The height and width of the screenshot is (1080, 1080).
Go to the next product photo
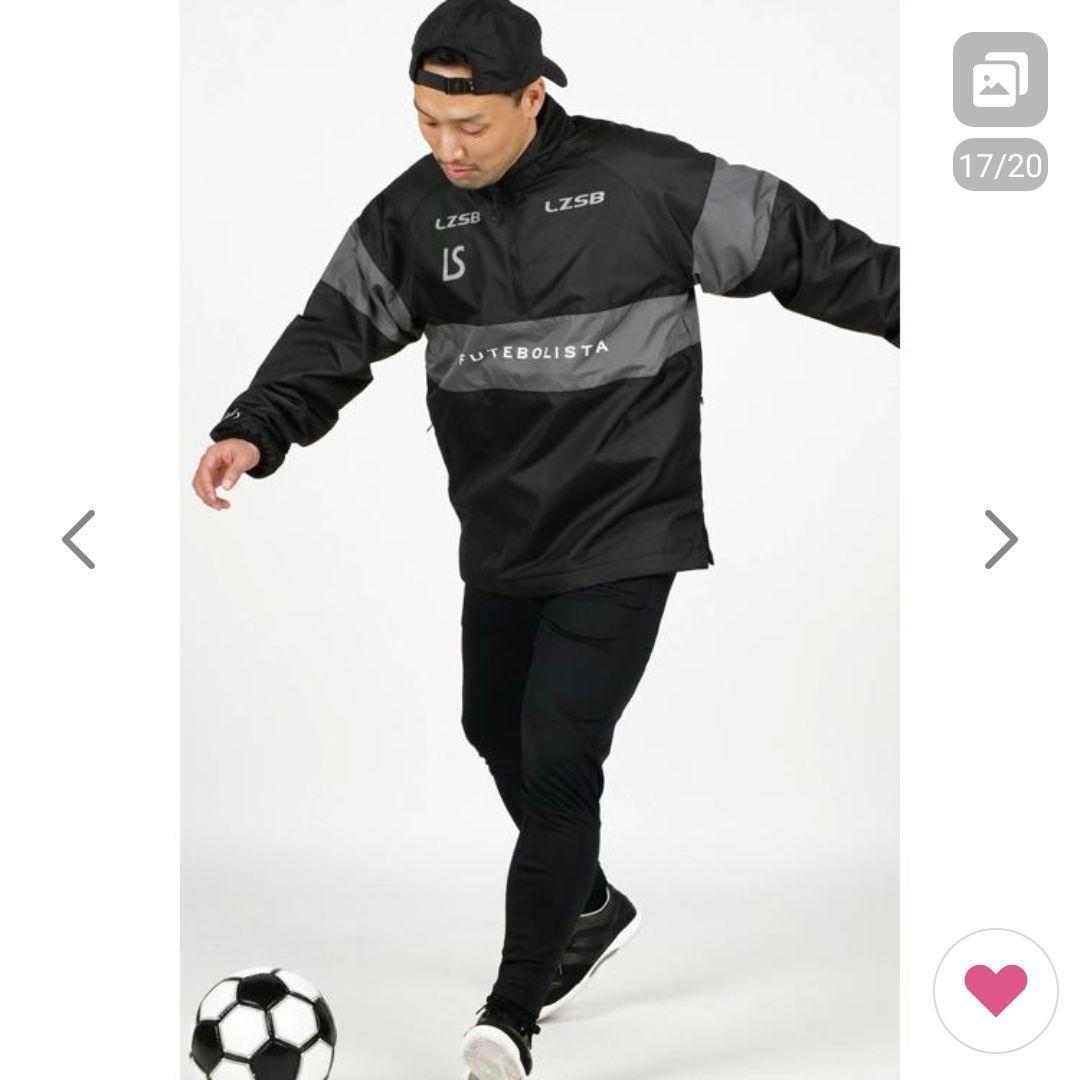coord(1000,540)
